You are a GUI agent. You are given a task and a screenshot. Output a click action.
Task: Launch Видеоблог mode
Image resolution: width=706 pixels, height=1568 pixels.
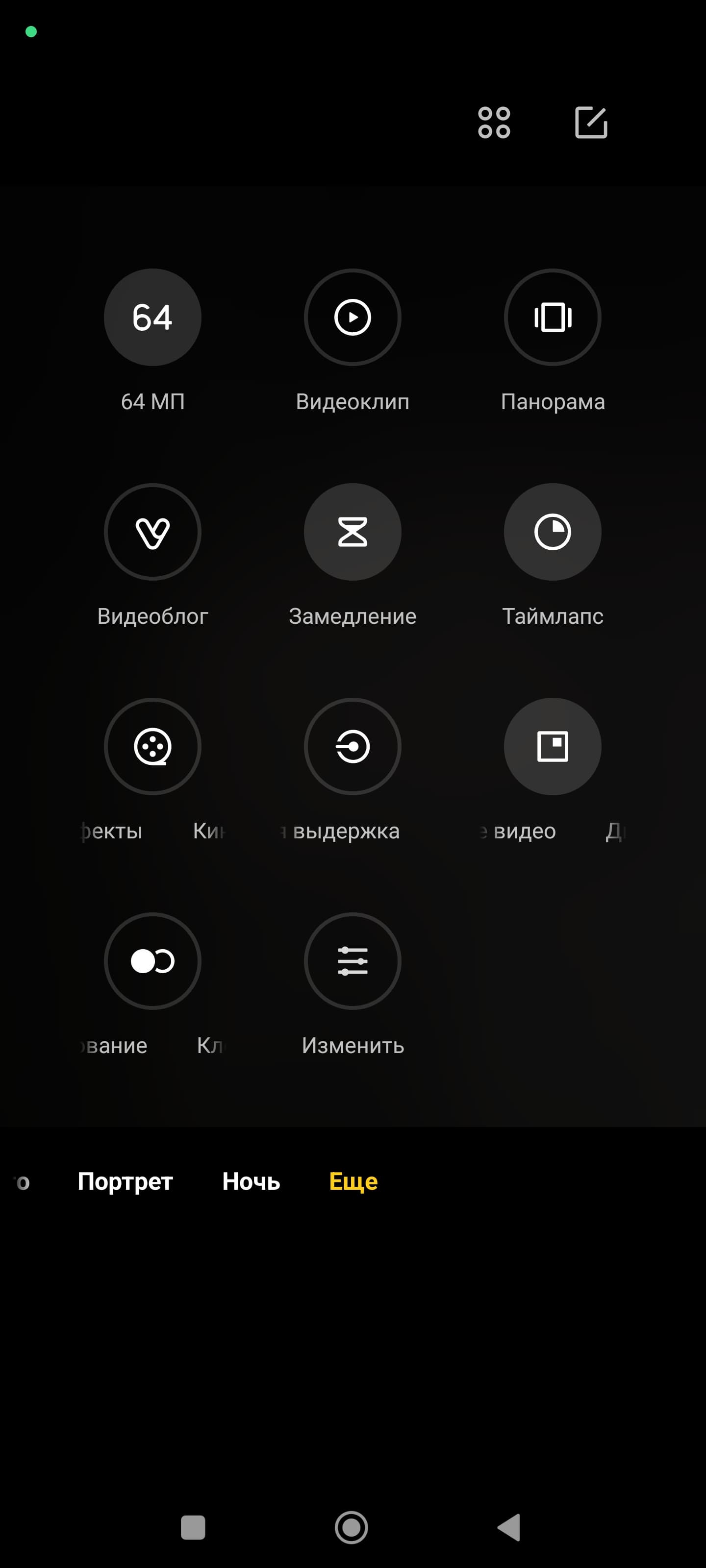(x=152, y=531)
